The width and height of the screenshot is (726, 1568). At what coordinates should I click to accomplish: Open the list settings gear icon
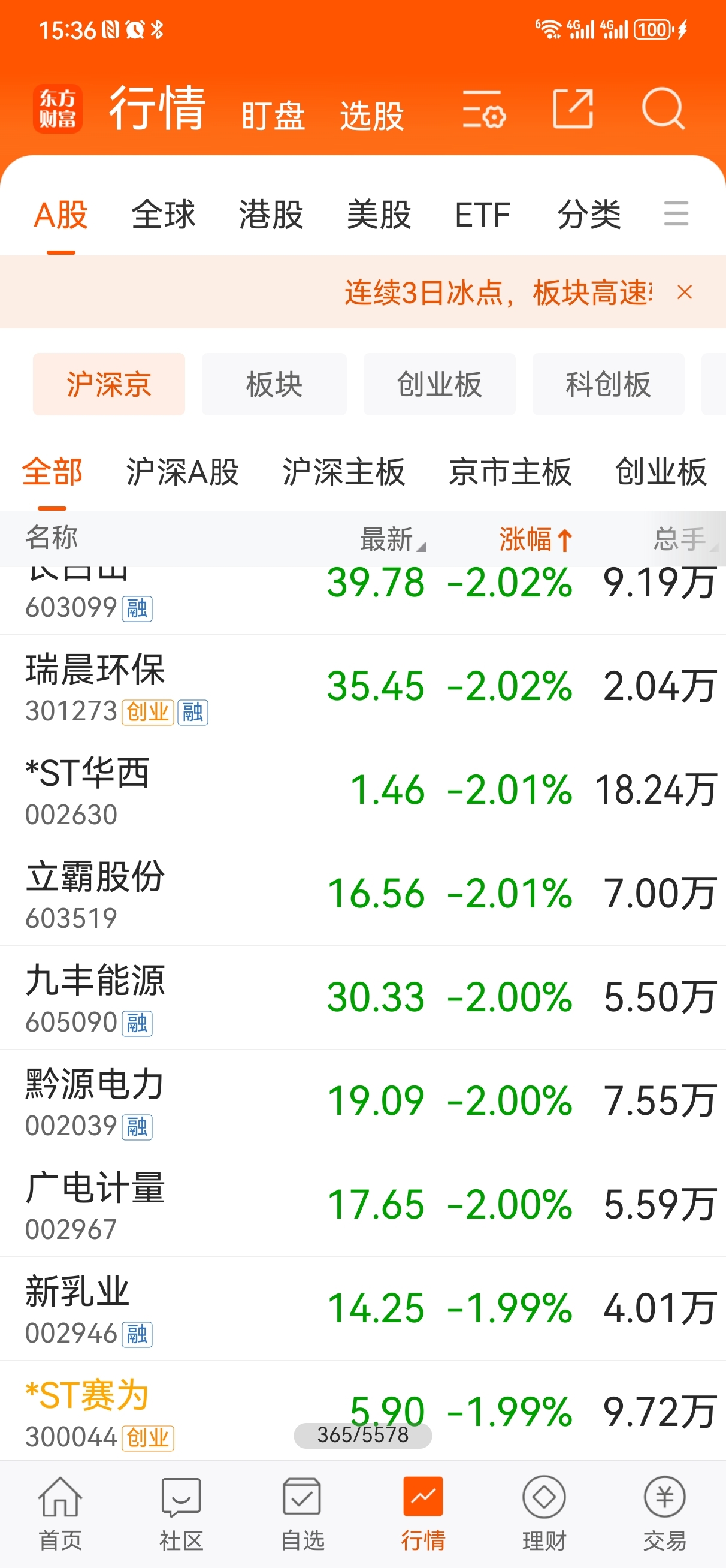click(x=484, y=110)
